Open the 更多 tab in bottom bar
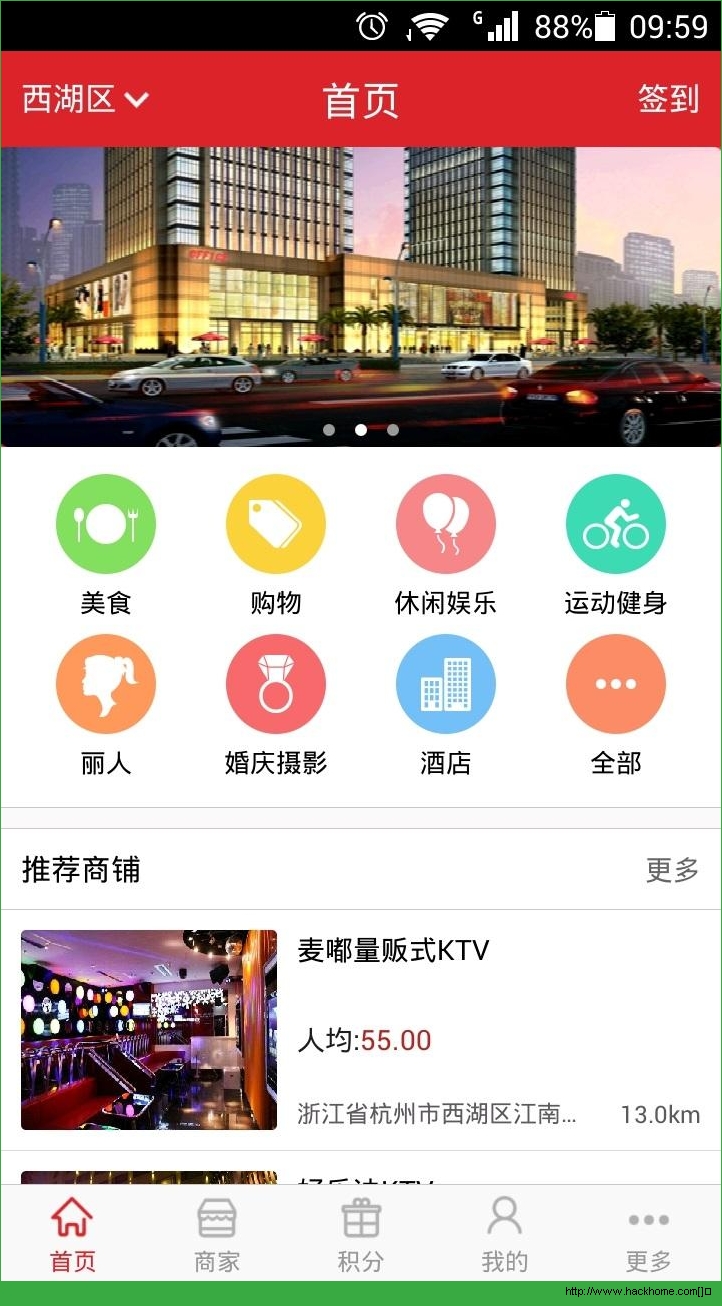The image size is (722, 1306). (649, 1236)
